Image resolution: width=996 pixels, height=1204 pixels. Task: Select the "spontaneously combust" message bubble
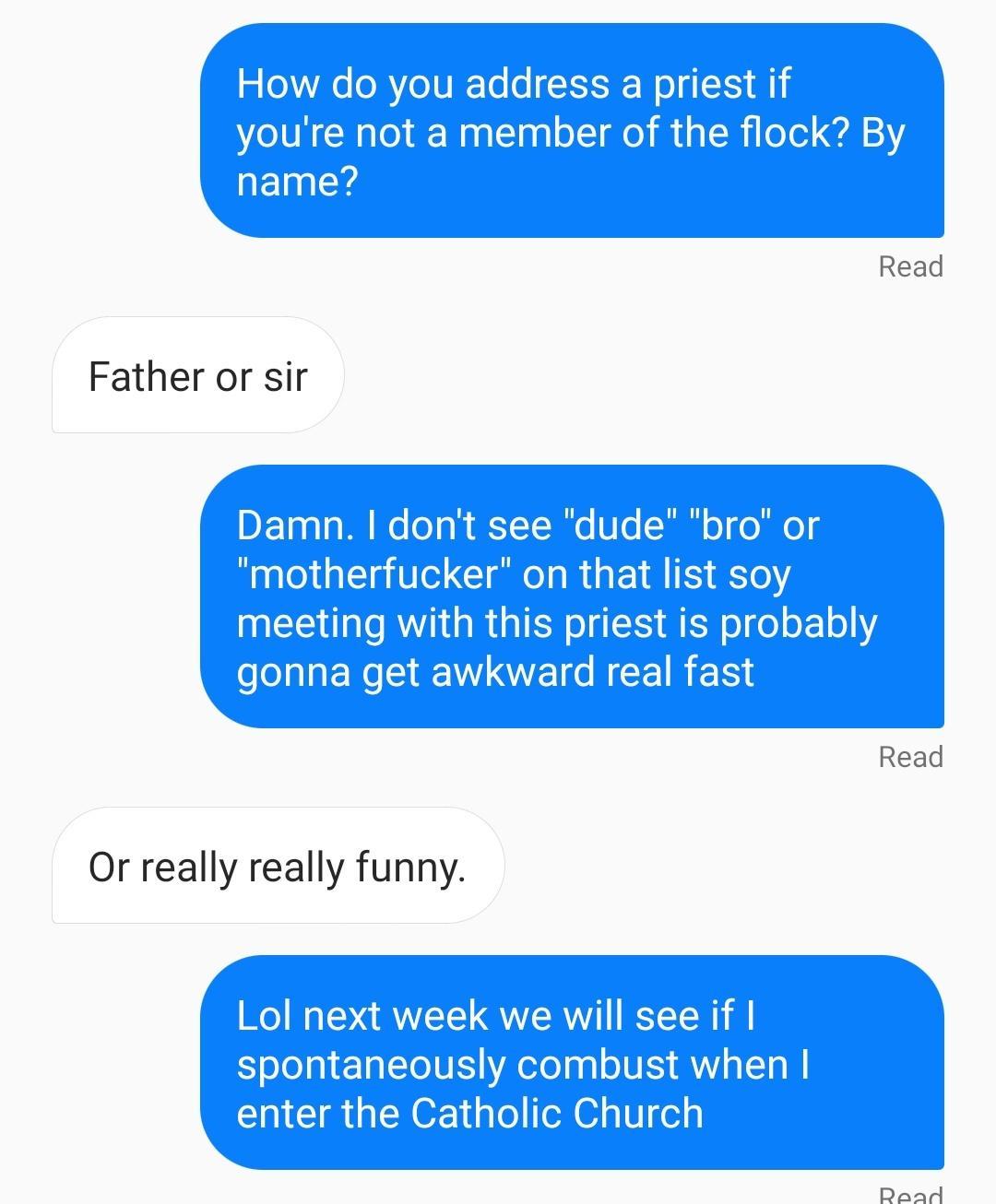coord(572,1064)
